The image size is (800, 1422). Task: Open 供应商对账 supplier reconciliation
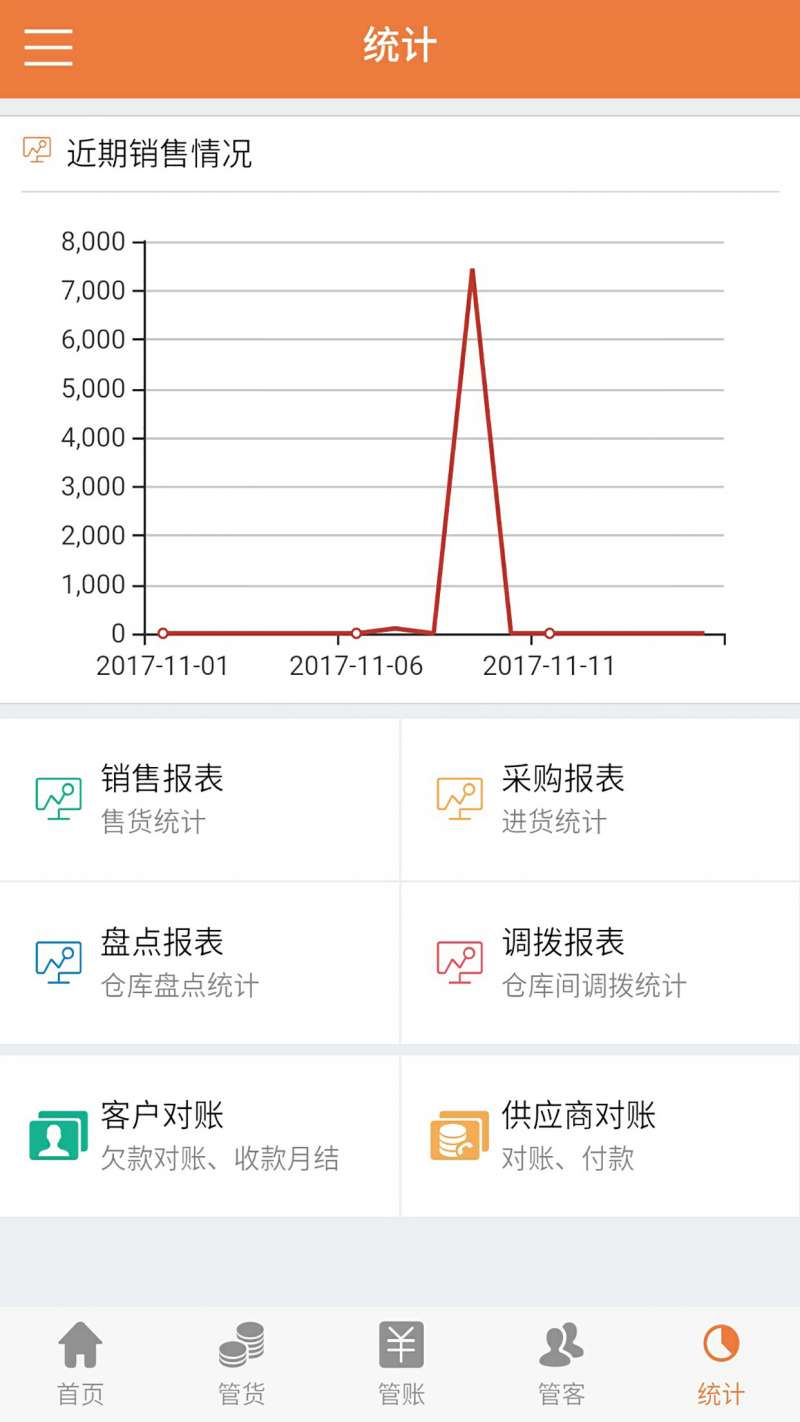click(x=600, y=1136)
